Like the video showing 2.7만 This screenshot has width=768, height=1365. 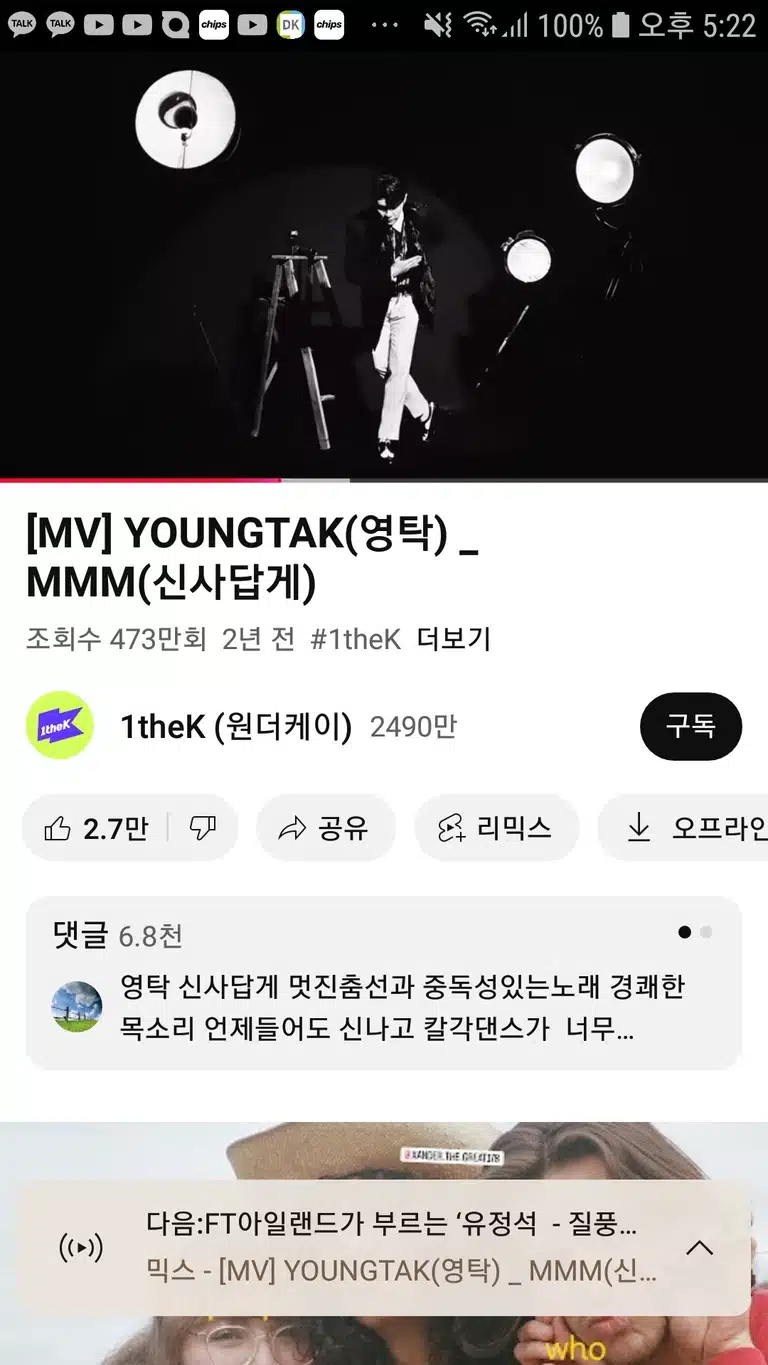(95, 828)
